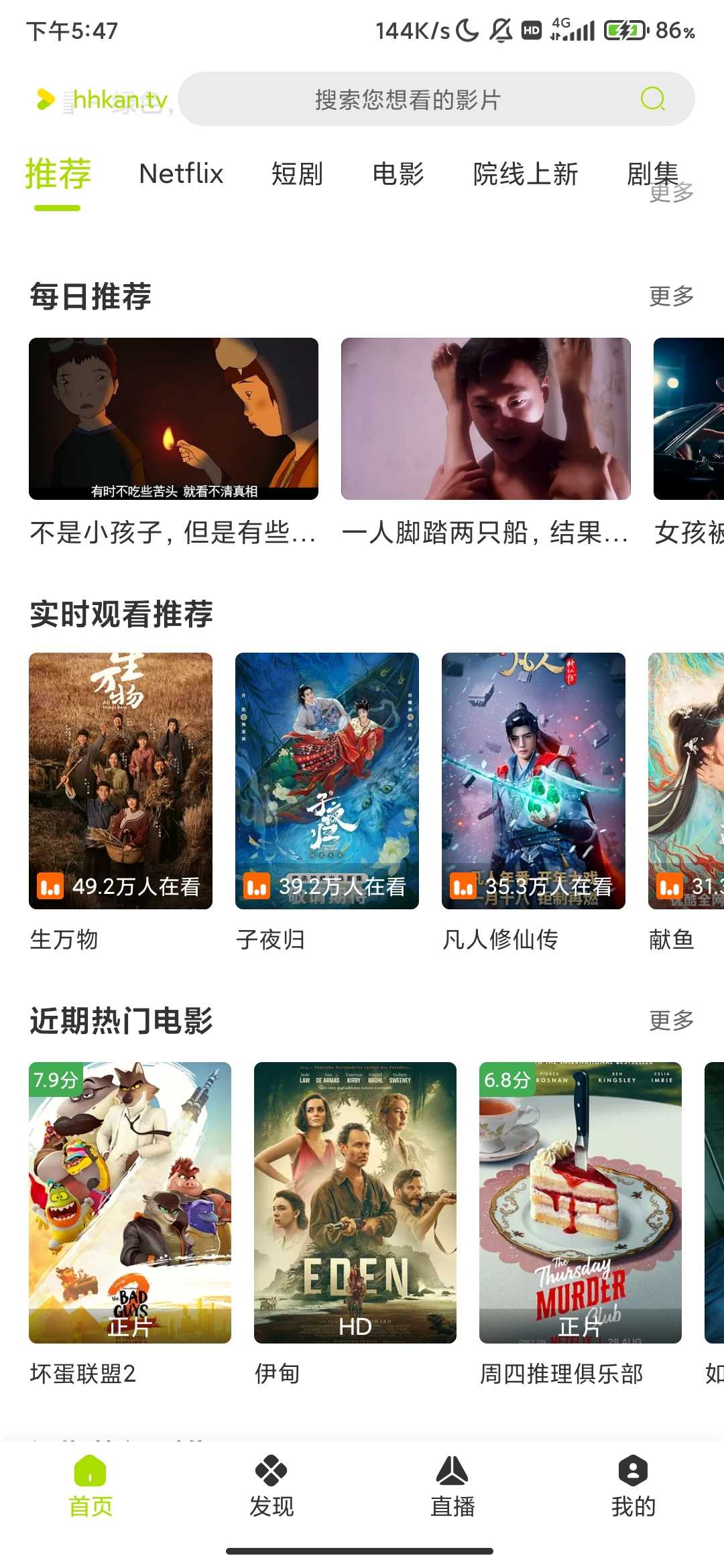The image size is (724, 1568).
Task: Go to the 发现 tab
Action: (271, 1486)
